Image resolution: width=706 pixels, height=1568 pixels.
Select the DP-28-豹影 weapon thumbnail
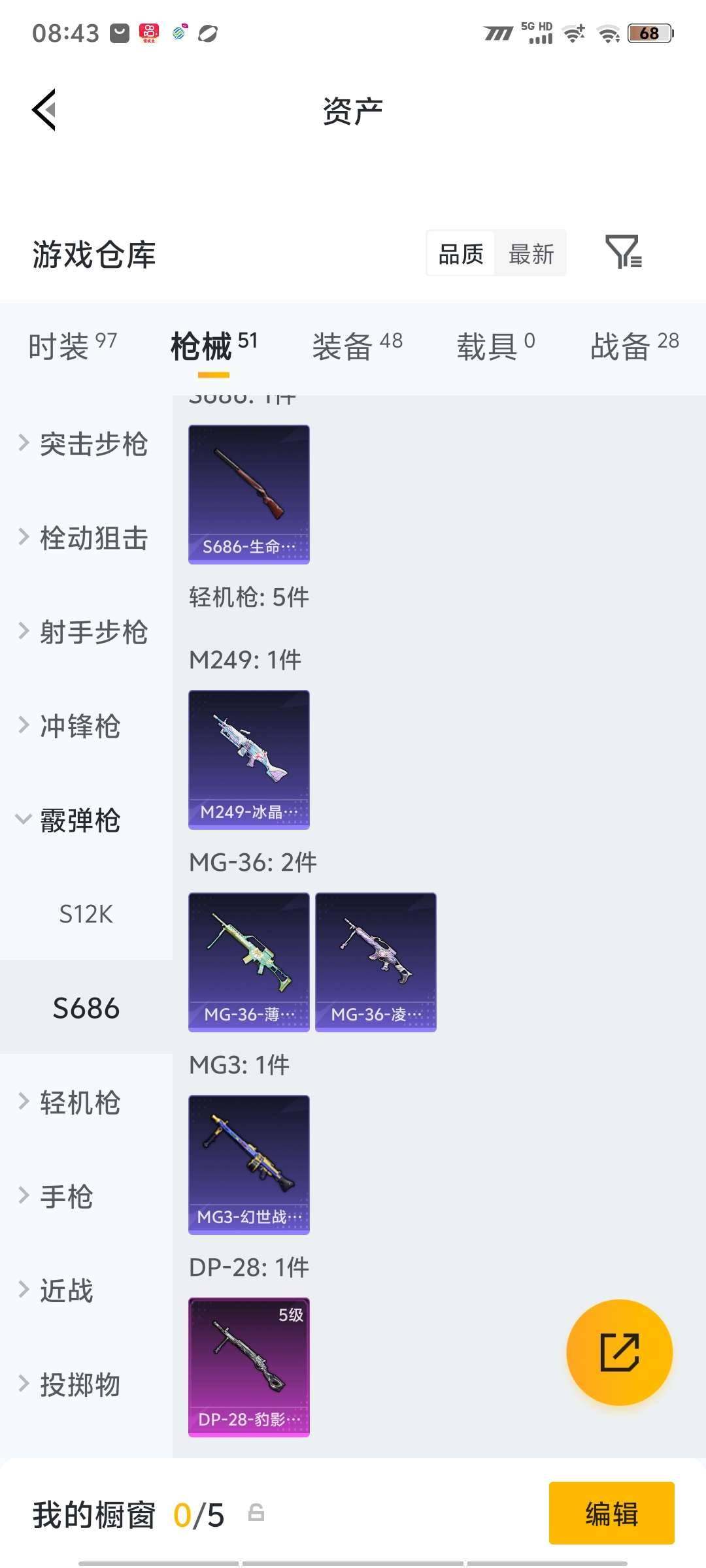[x=248, y=1364]
